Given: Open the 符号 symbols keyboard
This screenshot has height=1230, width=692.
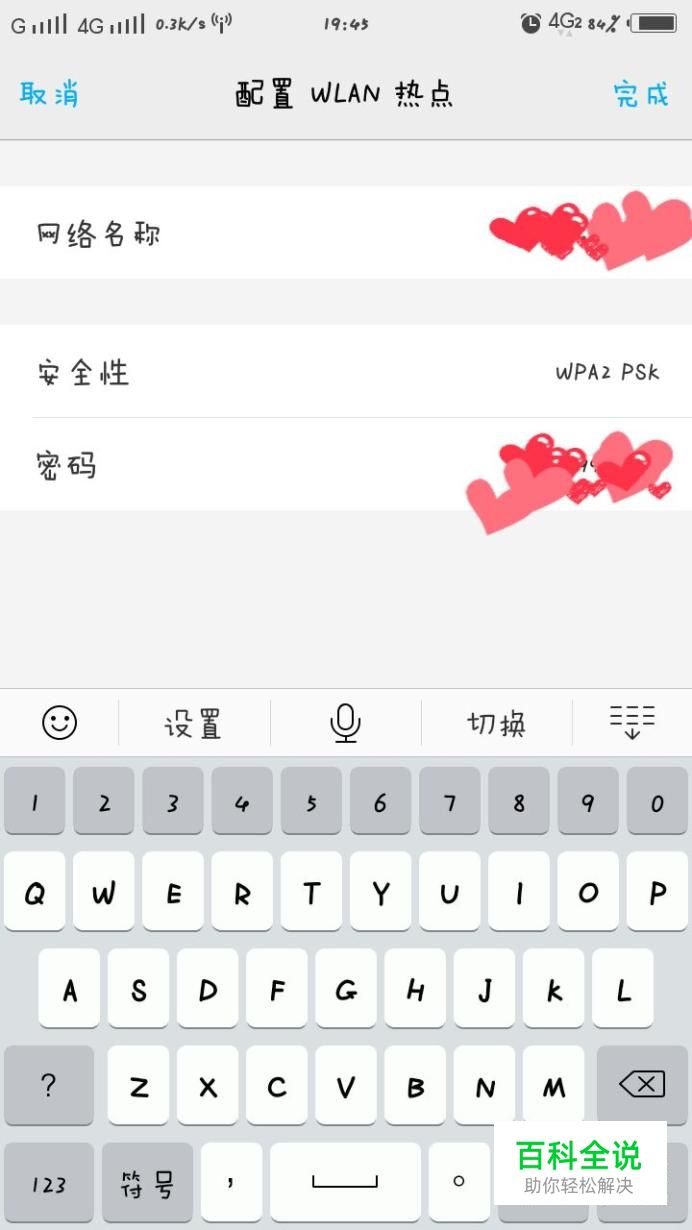Looking at the screenshot, I should (147, 1183).
